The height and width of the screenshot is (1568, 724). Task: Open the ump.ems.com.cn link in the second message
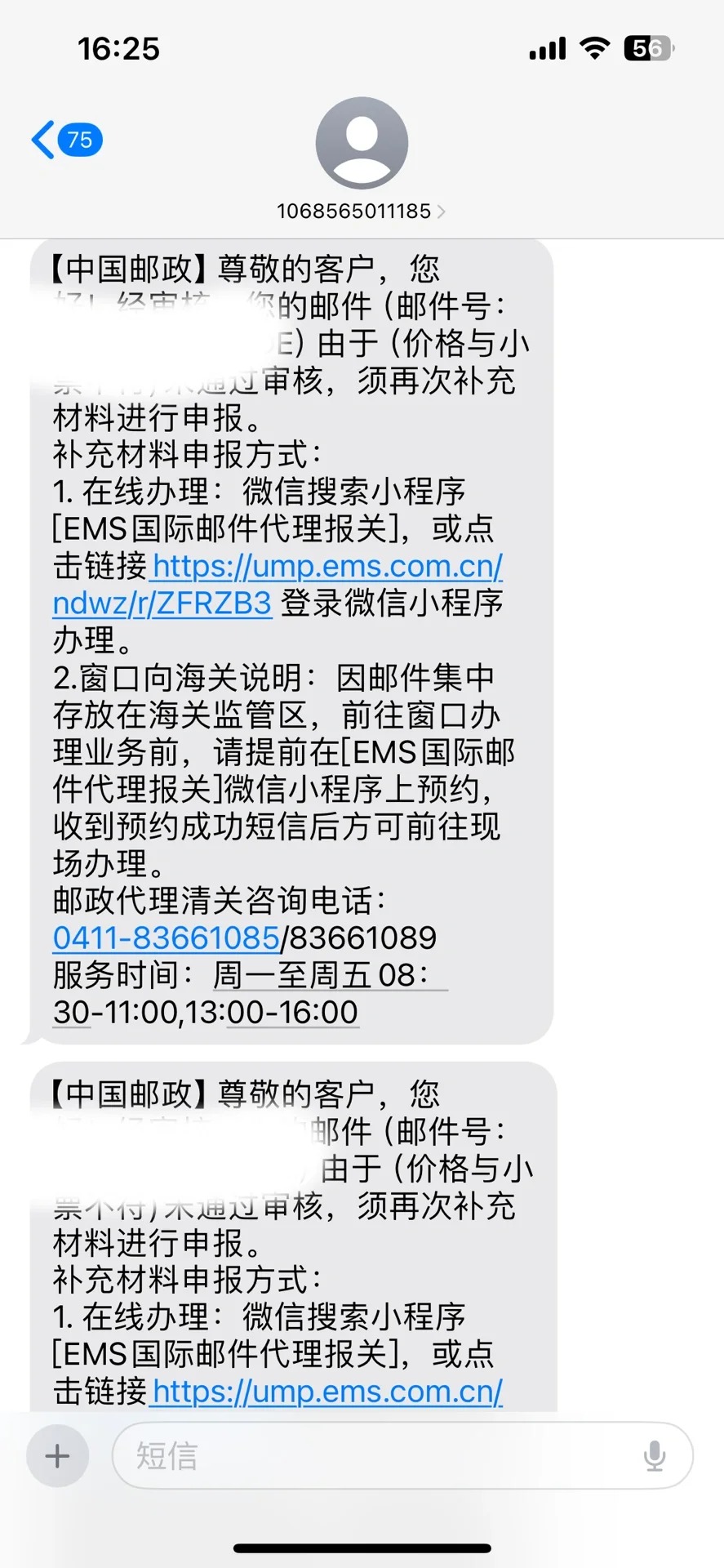(x=326, y=1392)
